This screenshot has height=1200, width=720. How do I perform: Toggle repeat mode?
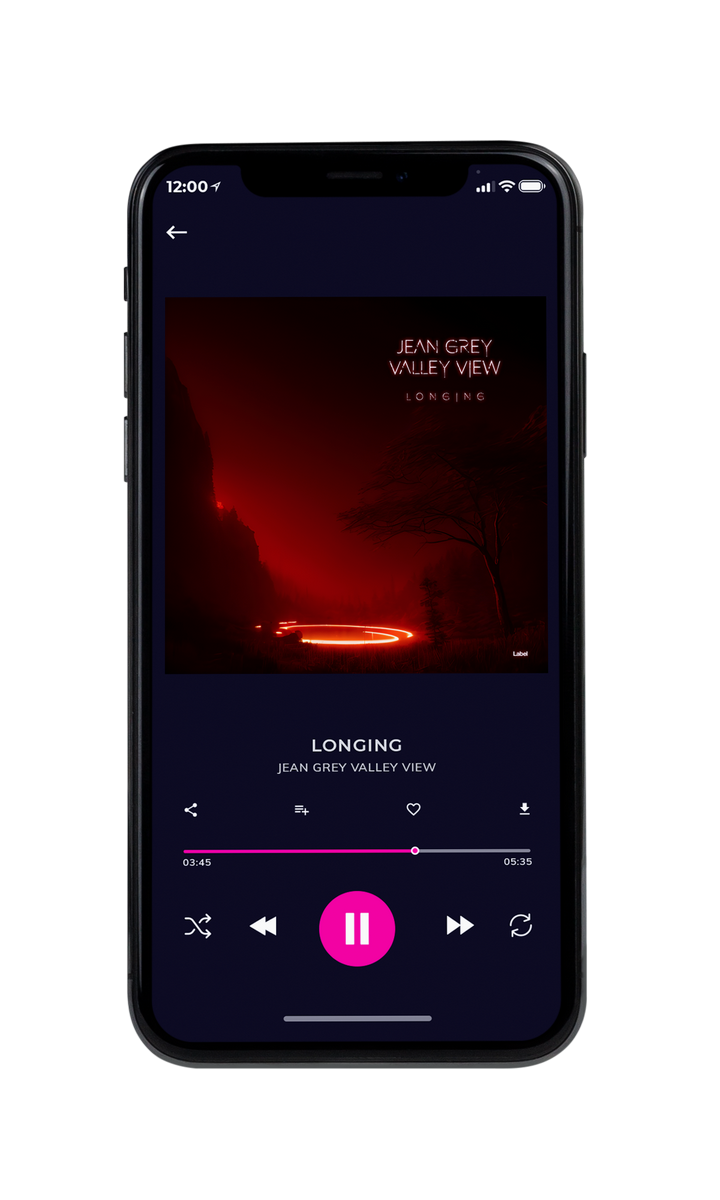521,926
